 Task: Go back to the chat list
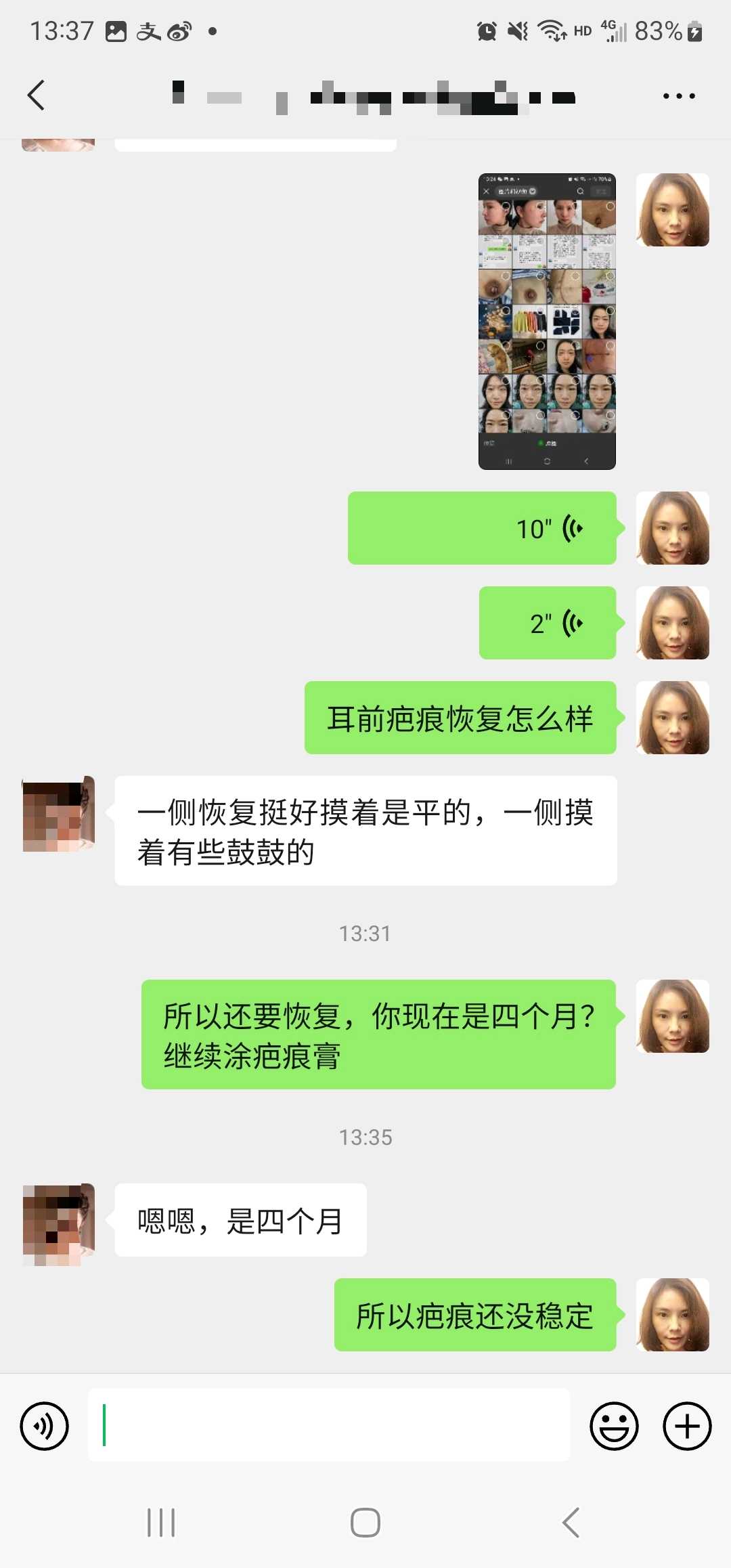pos(37,95)
